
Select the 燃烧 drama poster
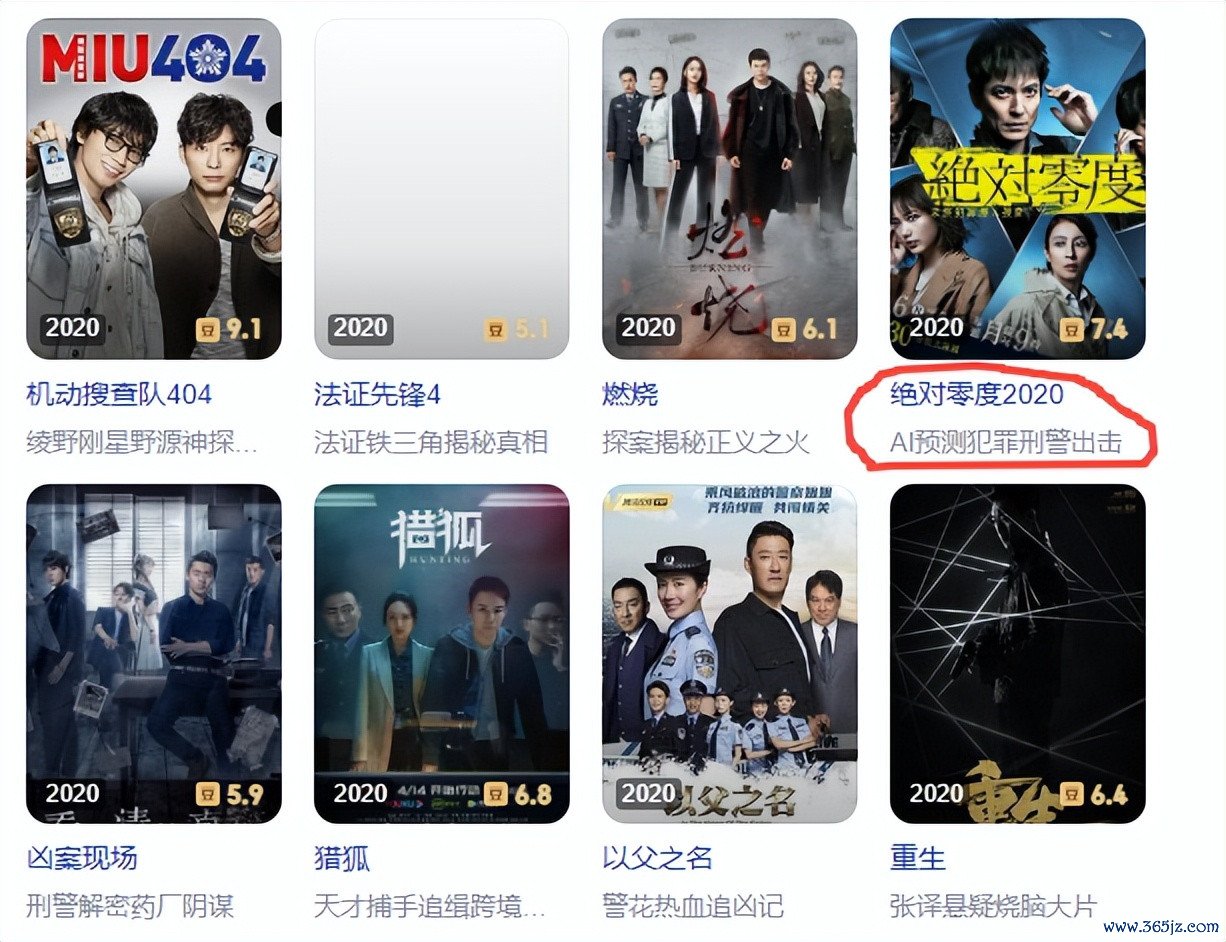coord(729,188)
